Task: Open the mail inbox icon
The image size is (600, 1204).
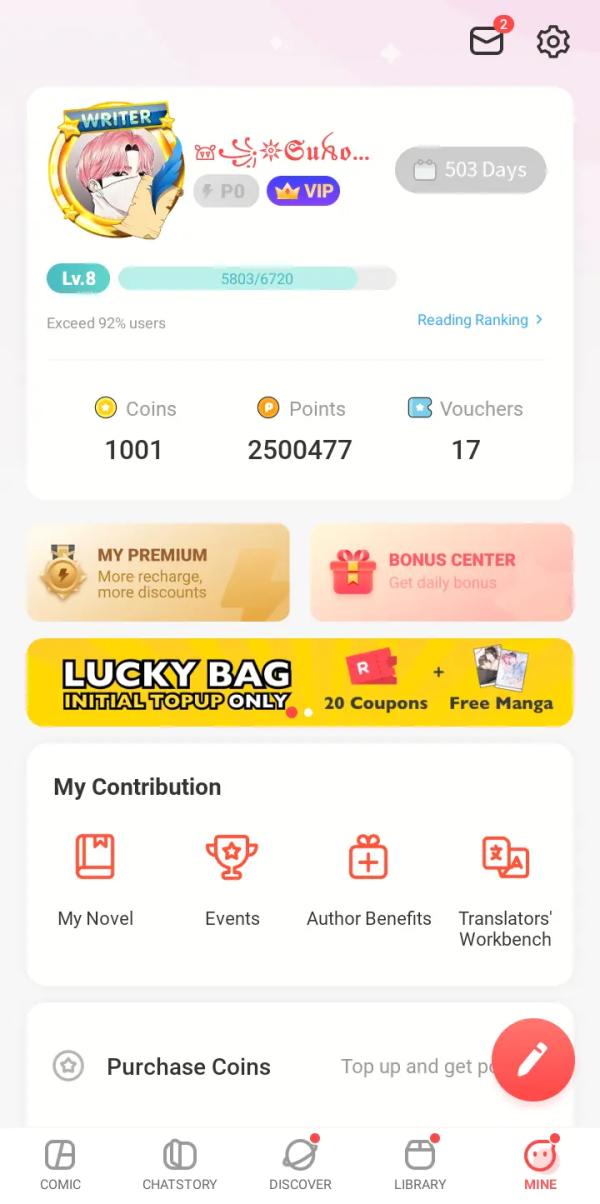Action: click(x=487, y=41)
